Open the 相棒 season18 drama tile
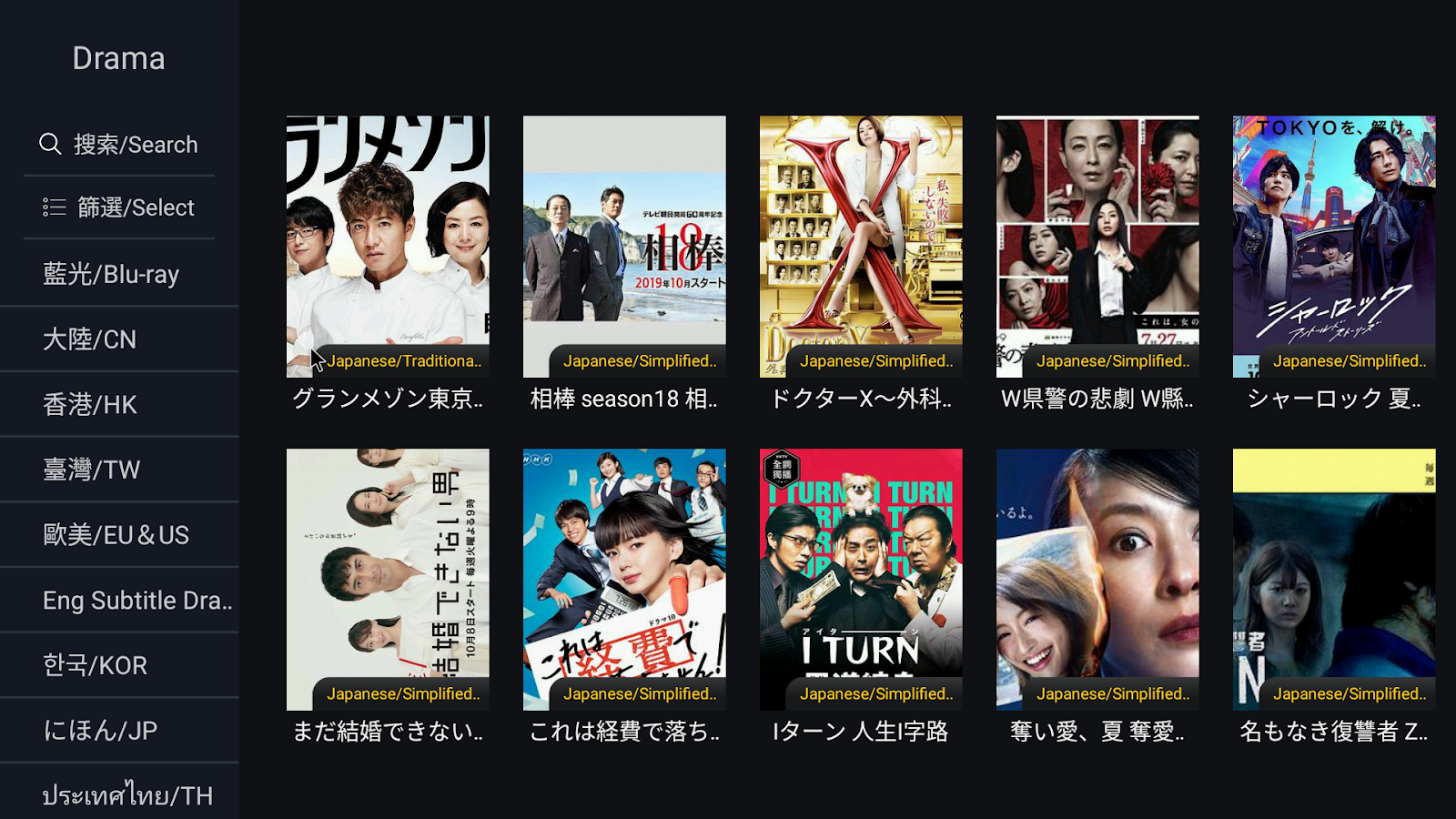This screenshot has height=819, width=1456. pyautogui.click(x=624, y=246)
